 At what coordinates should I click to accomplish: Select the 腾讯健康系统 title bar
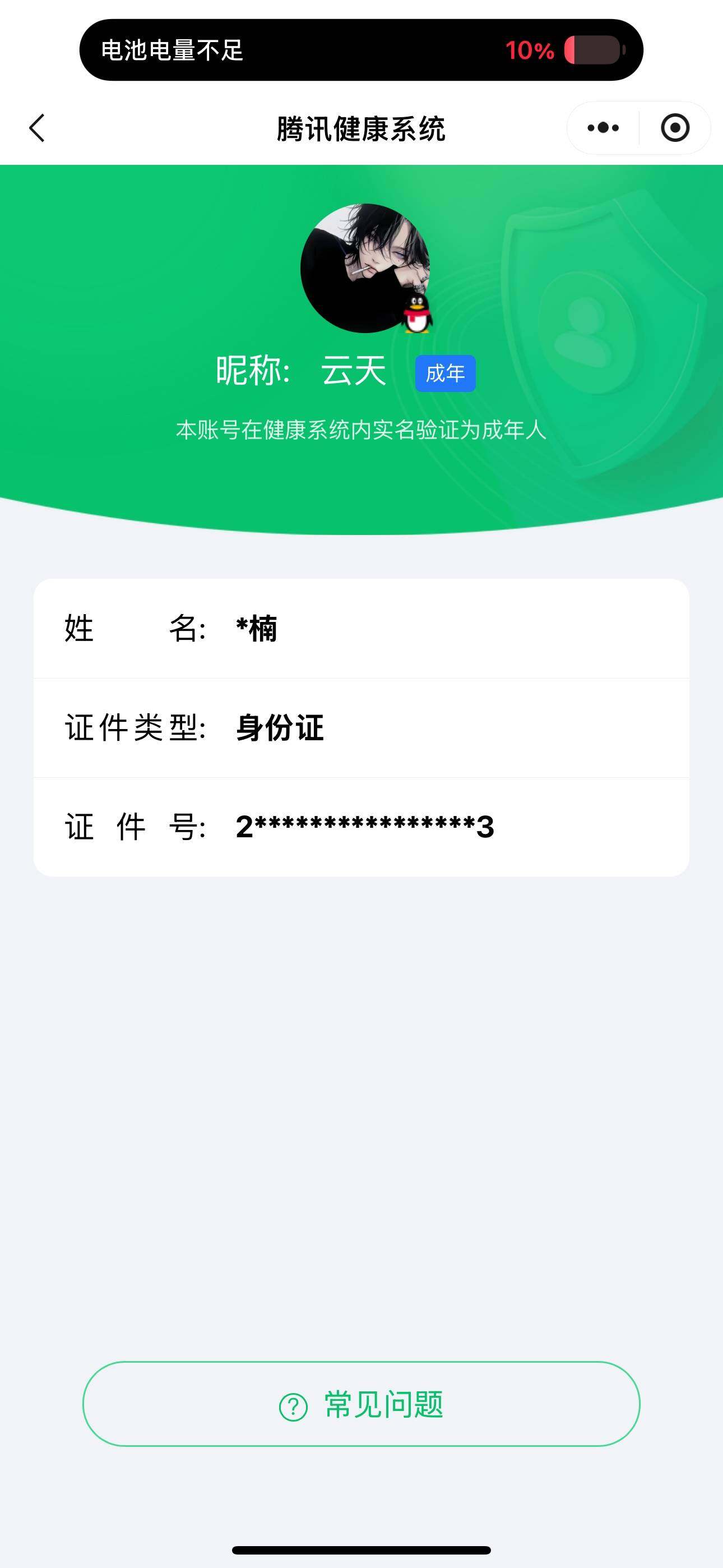click(361, 128)
